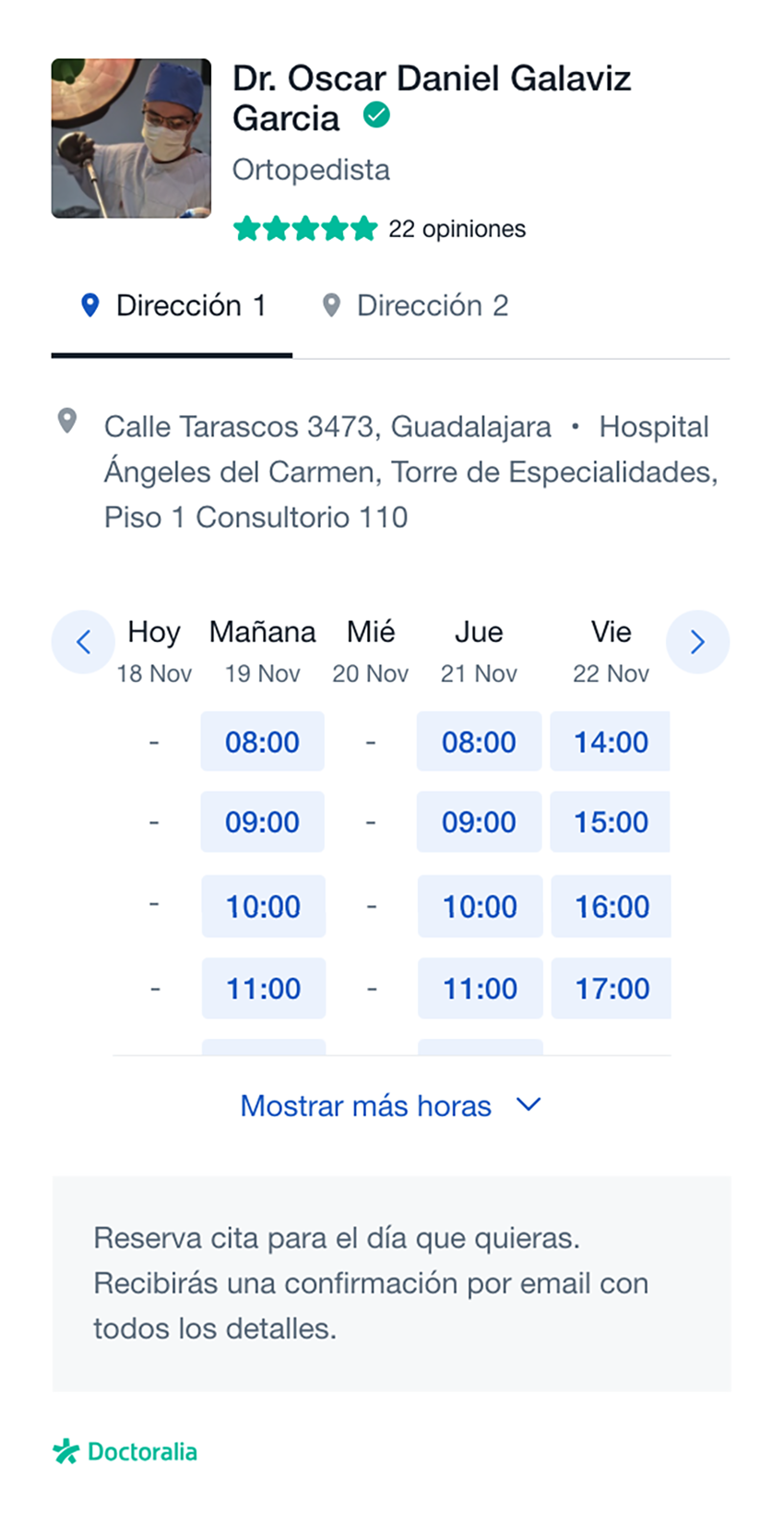
Task: Show later dates with right arrow
Action: pos(697,642)
